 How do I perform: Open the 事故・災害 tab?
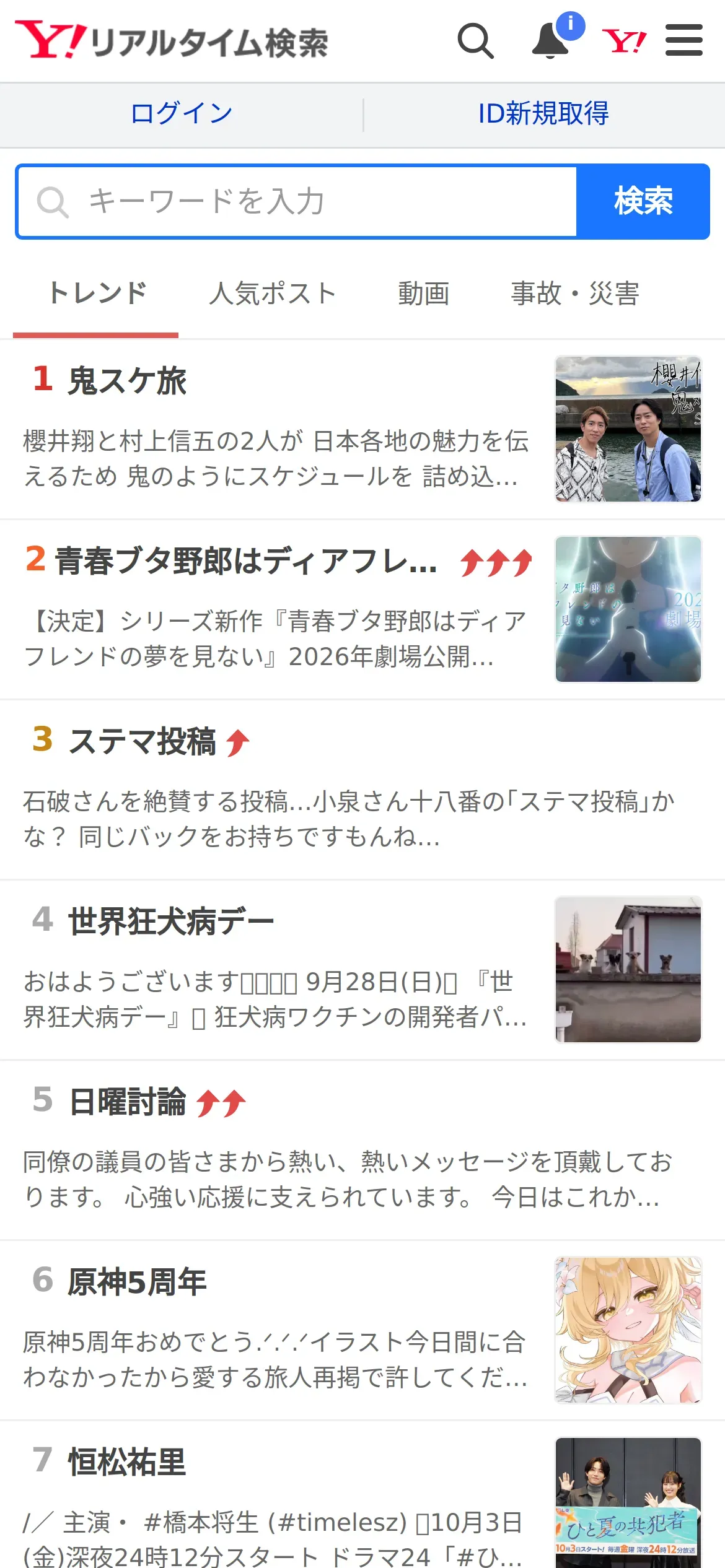coord(575,294)
